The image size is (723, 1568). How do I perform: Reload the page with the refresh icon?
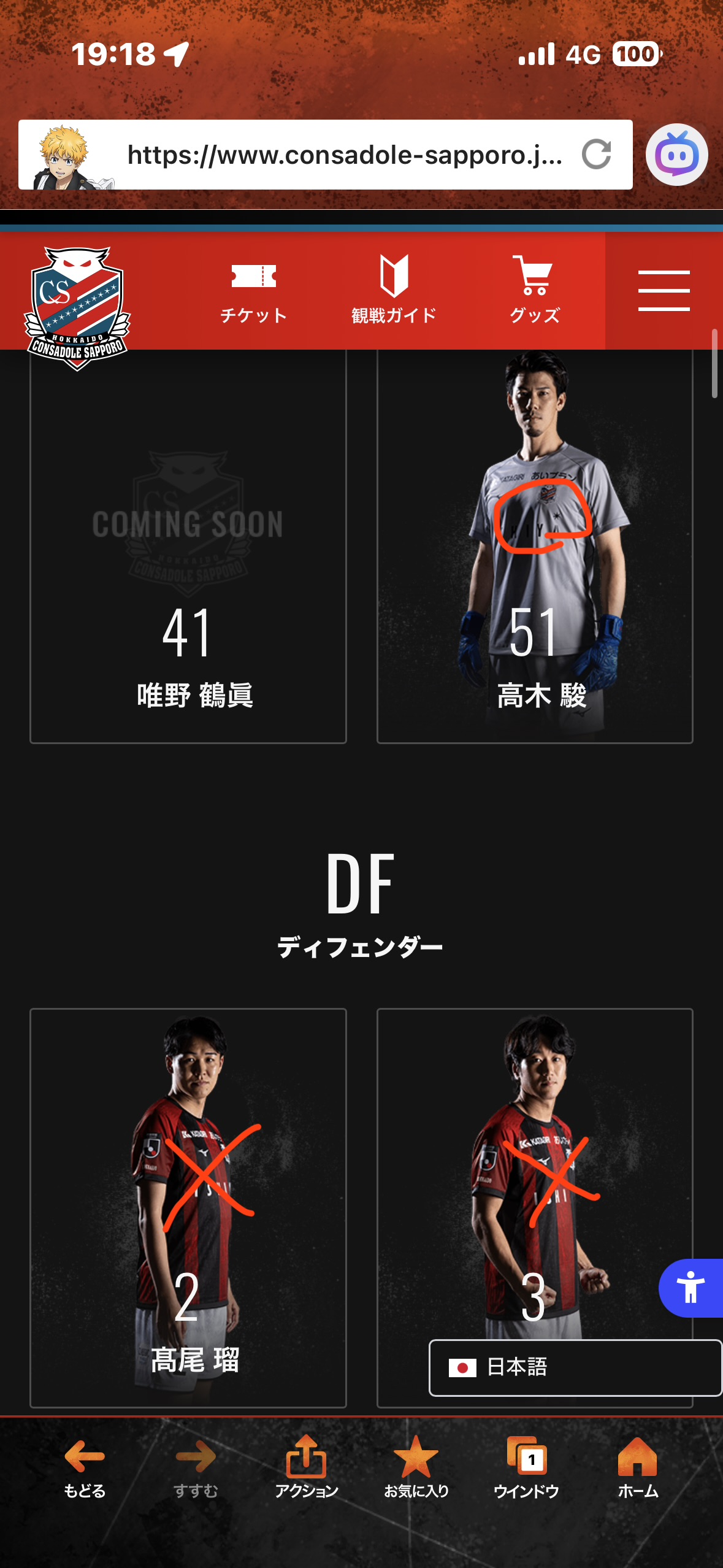(596, 155)
